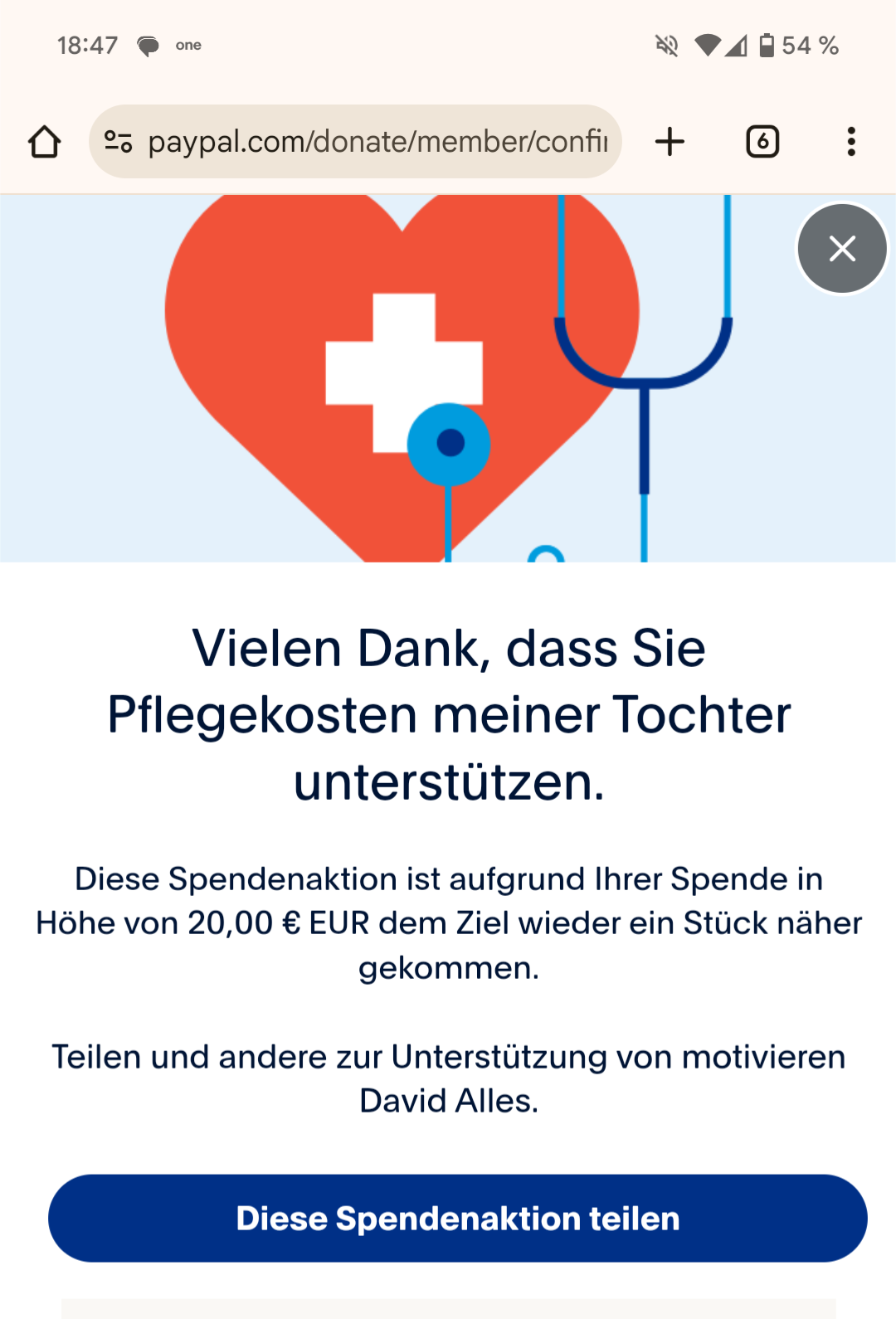
Task: Open a new browser tab
Action: click(670, 142)
